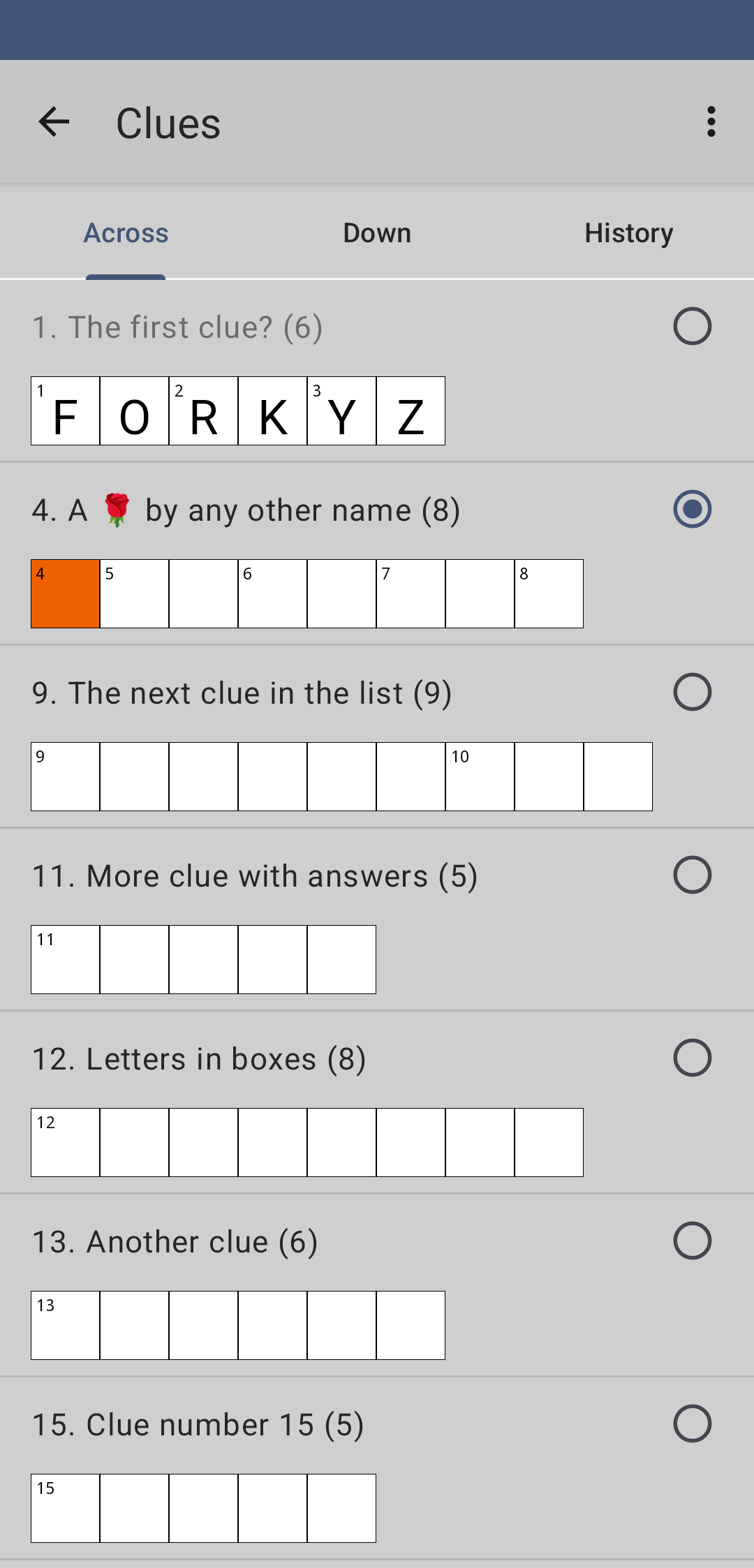Select radio button for clue 1

point(692,326)
